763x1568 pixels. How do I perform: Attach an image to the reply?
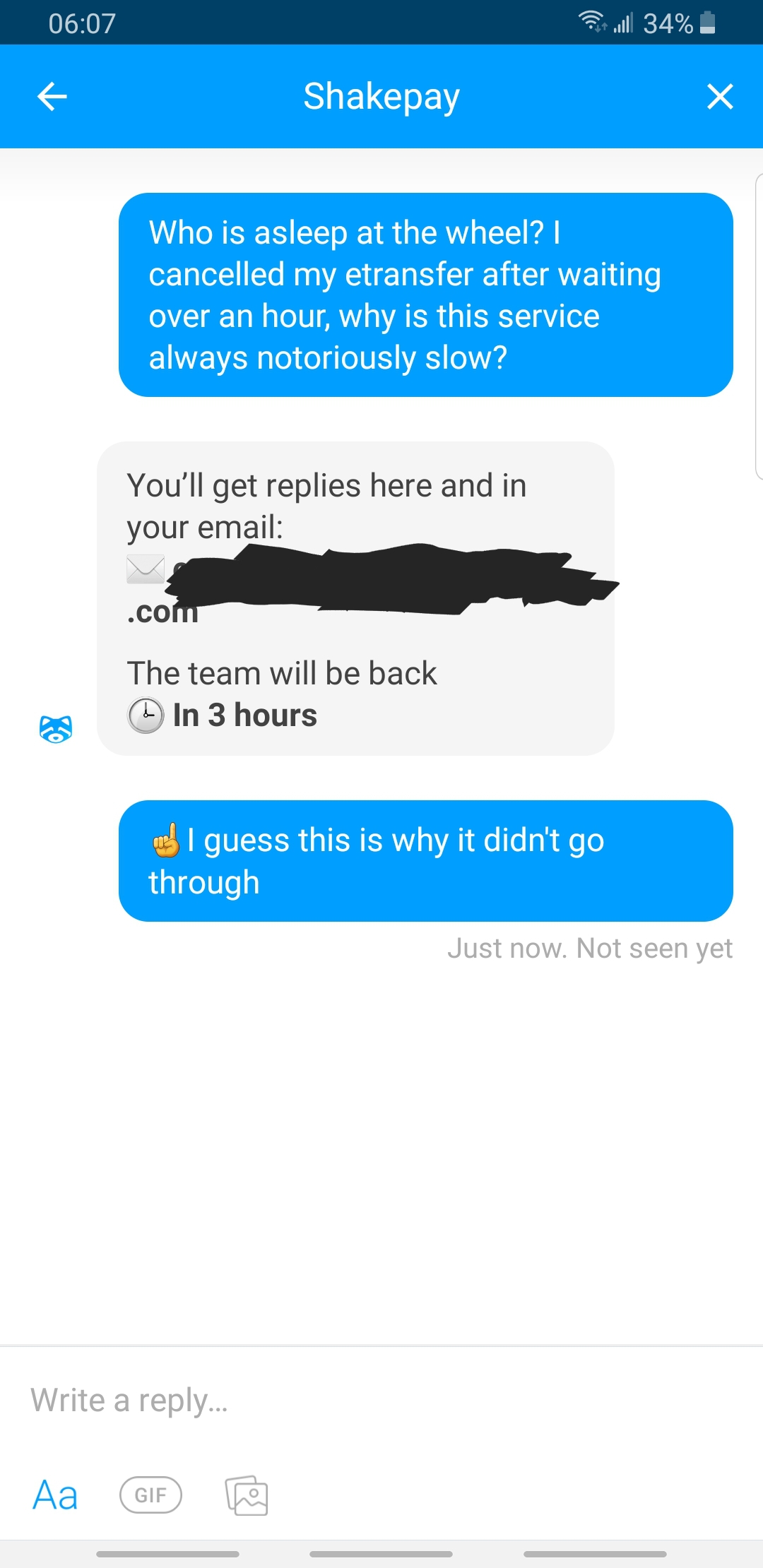pyautogui.click(x=247, y=1495)
